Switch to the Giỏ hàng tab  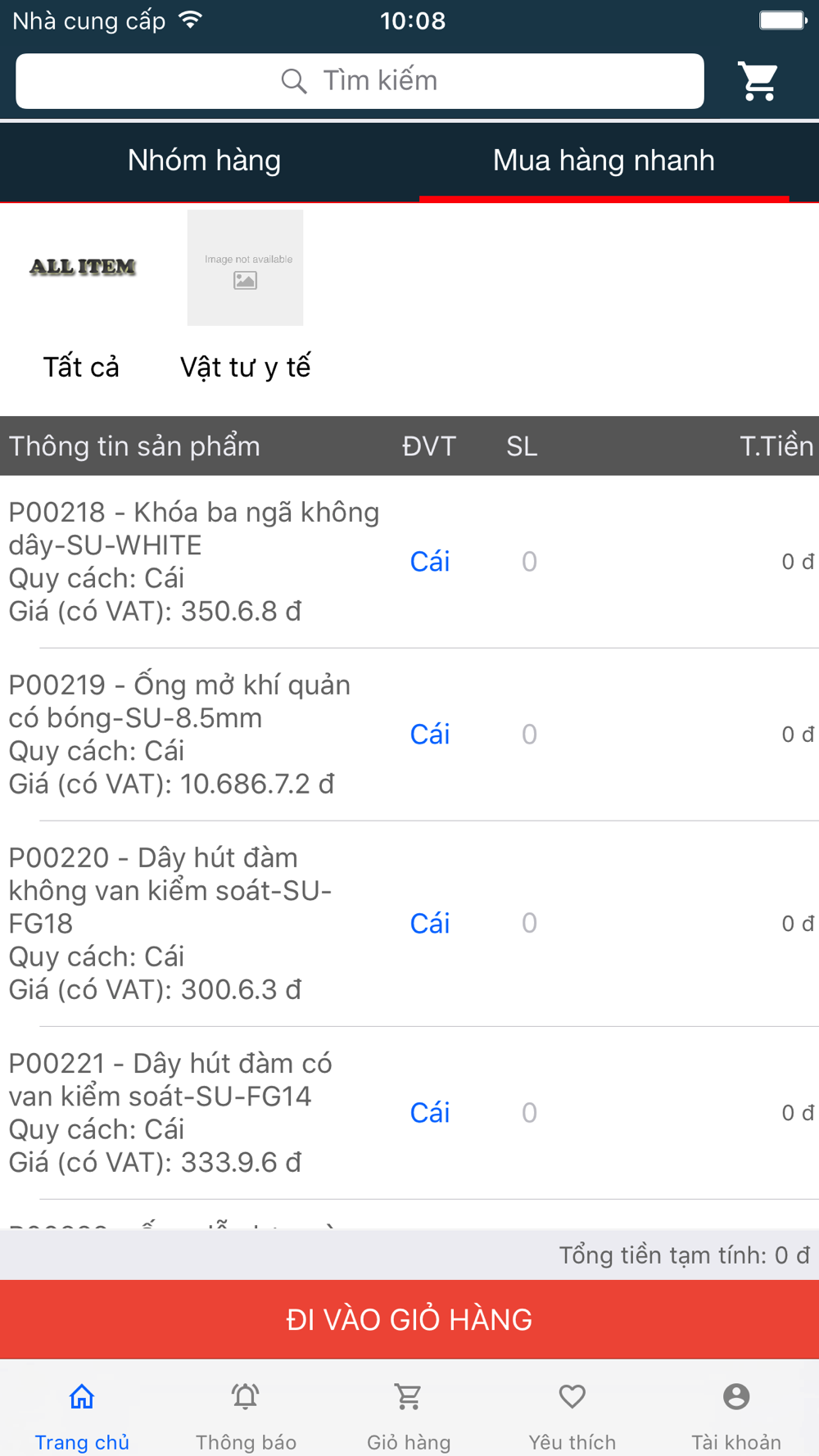click(x=409, y=1416)
